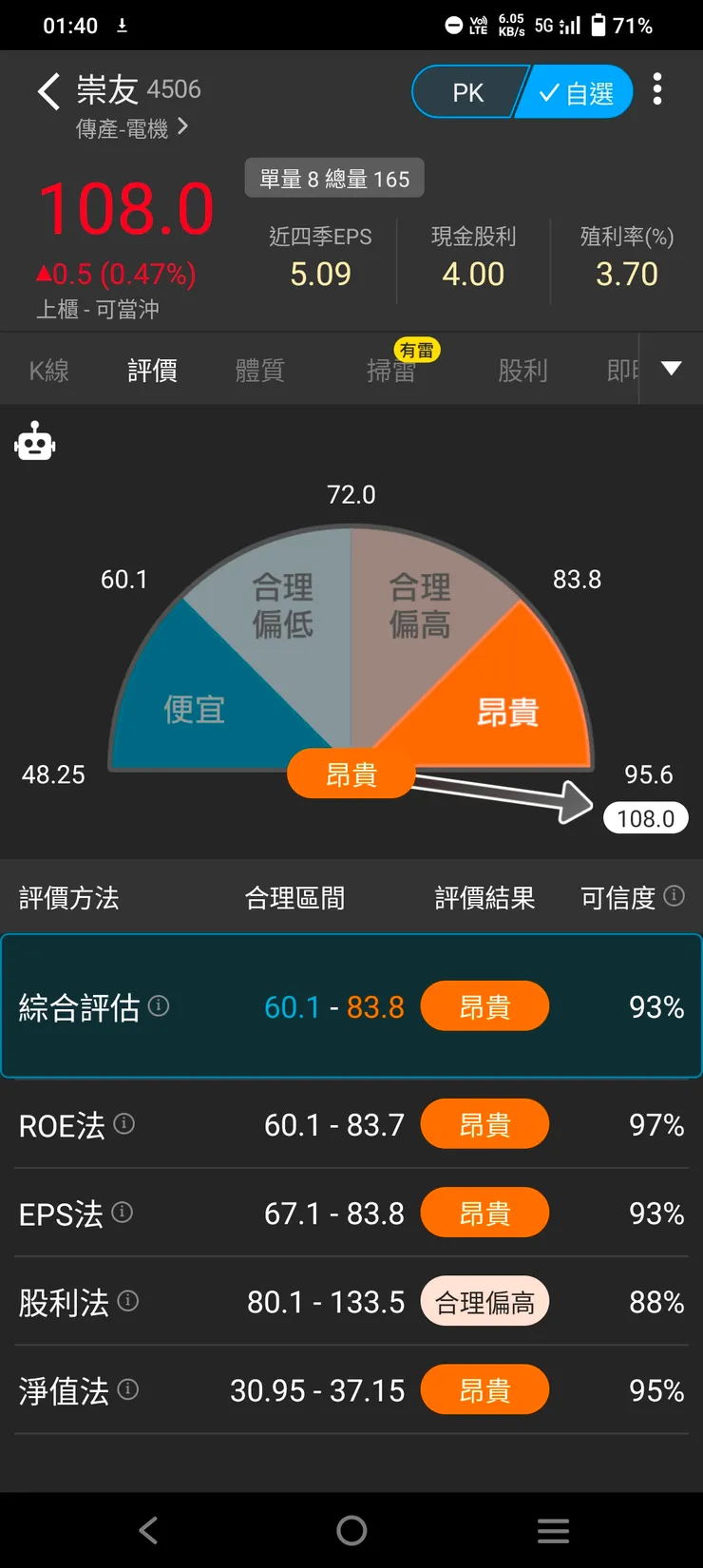
Task: Tap the robot assistant icon
Action: [x=35, y=442]
